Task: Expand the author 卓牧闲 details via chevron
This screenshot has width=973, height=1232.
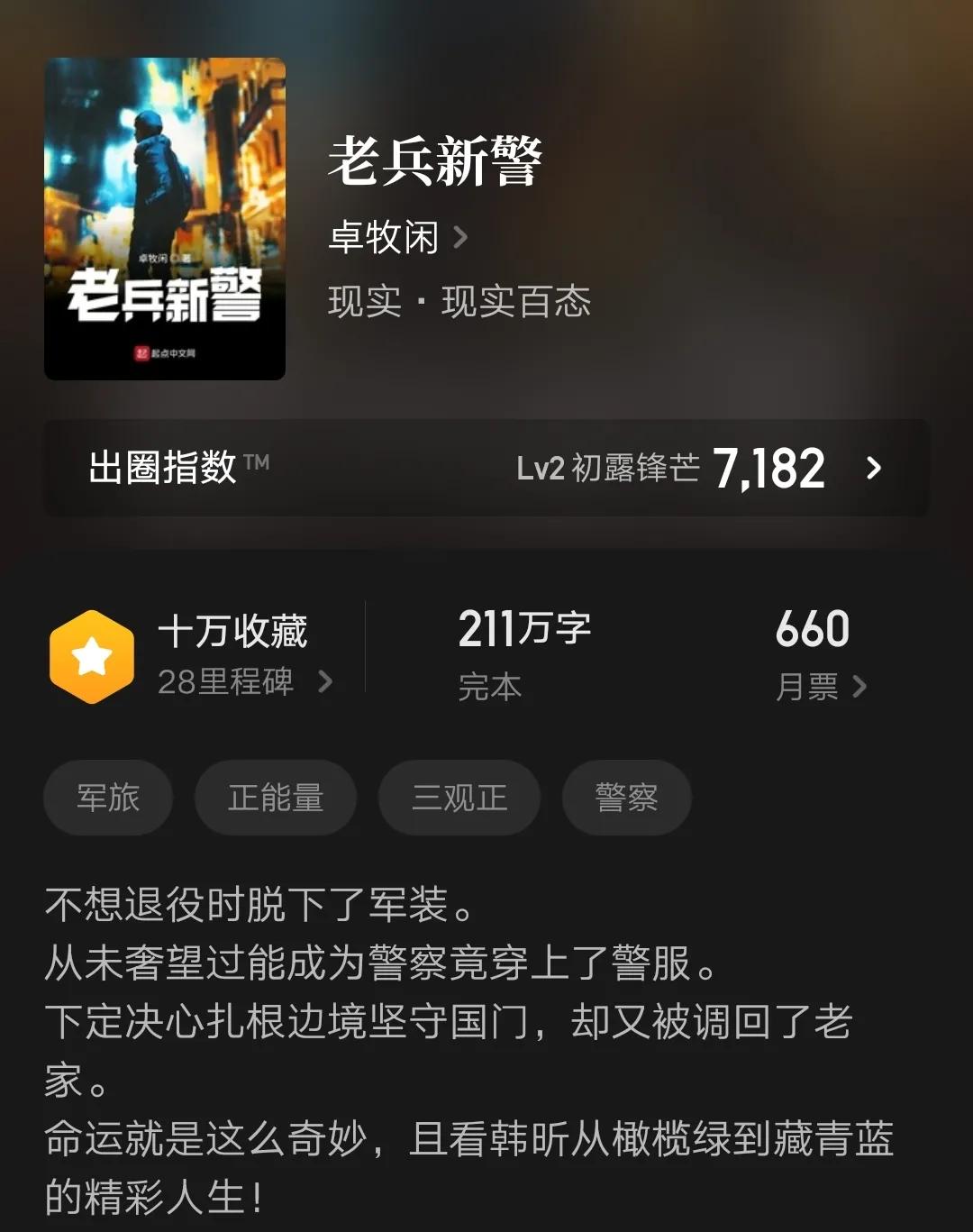Action: [462, 238]
